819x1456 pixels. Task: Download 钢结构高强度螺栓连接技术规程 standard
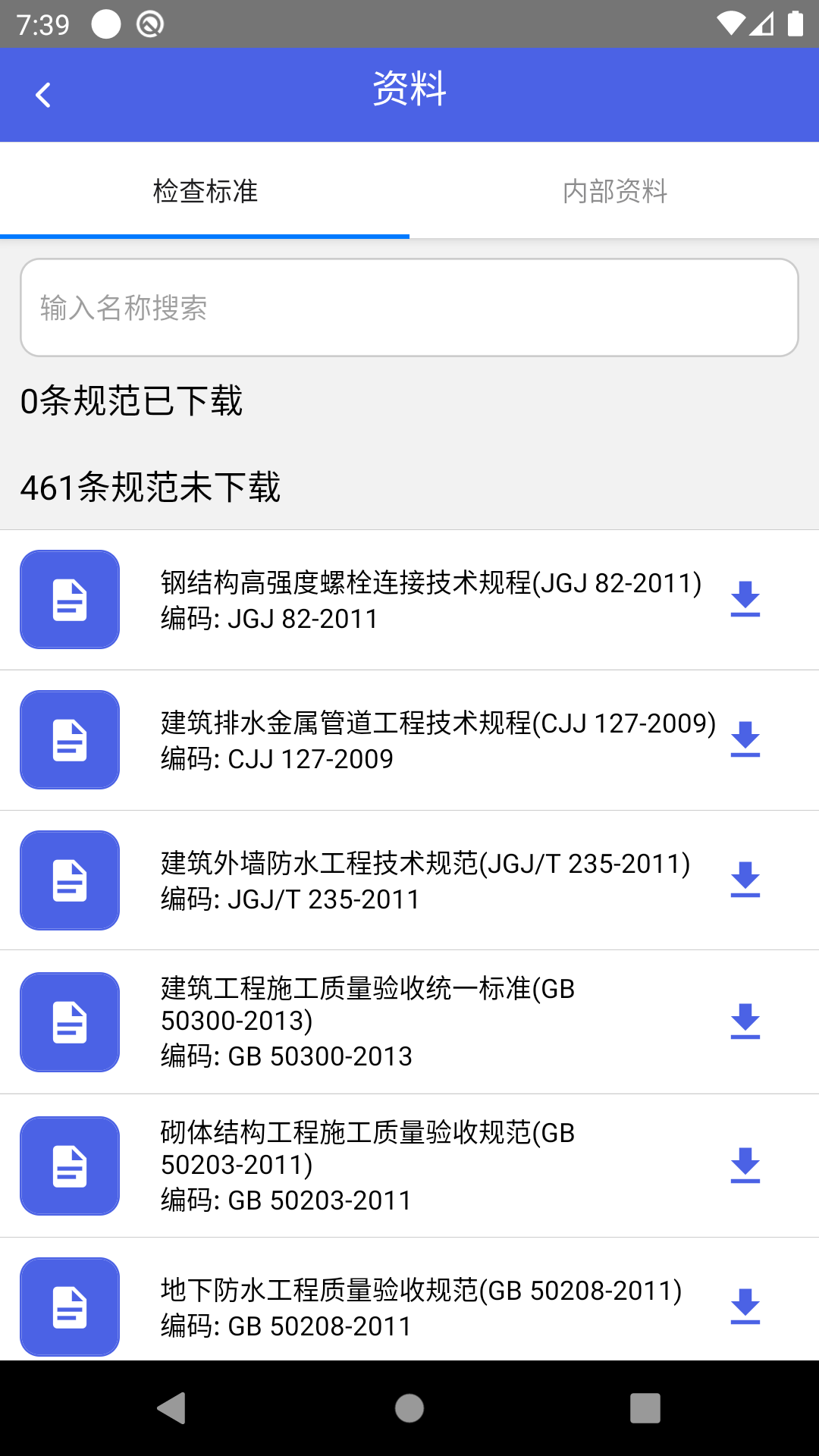tap(746, 599)
